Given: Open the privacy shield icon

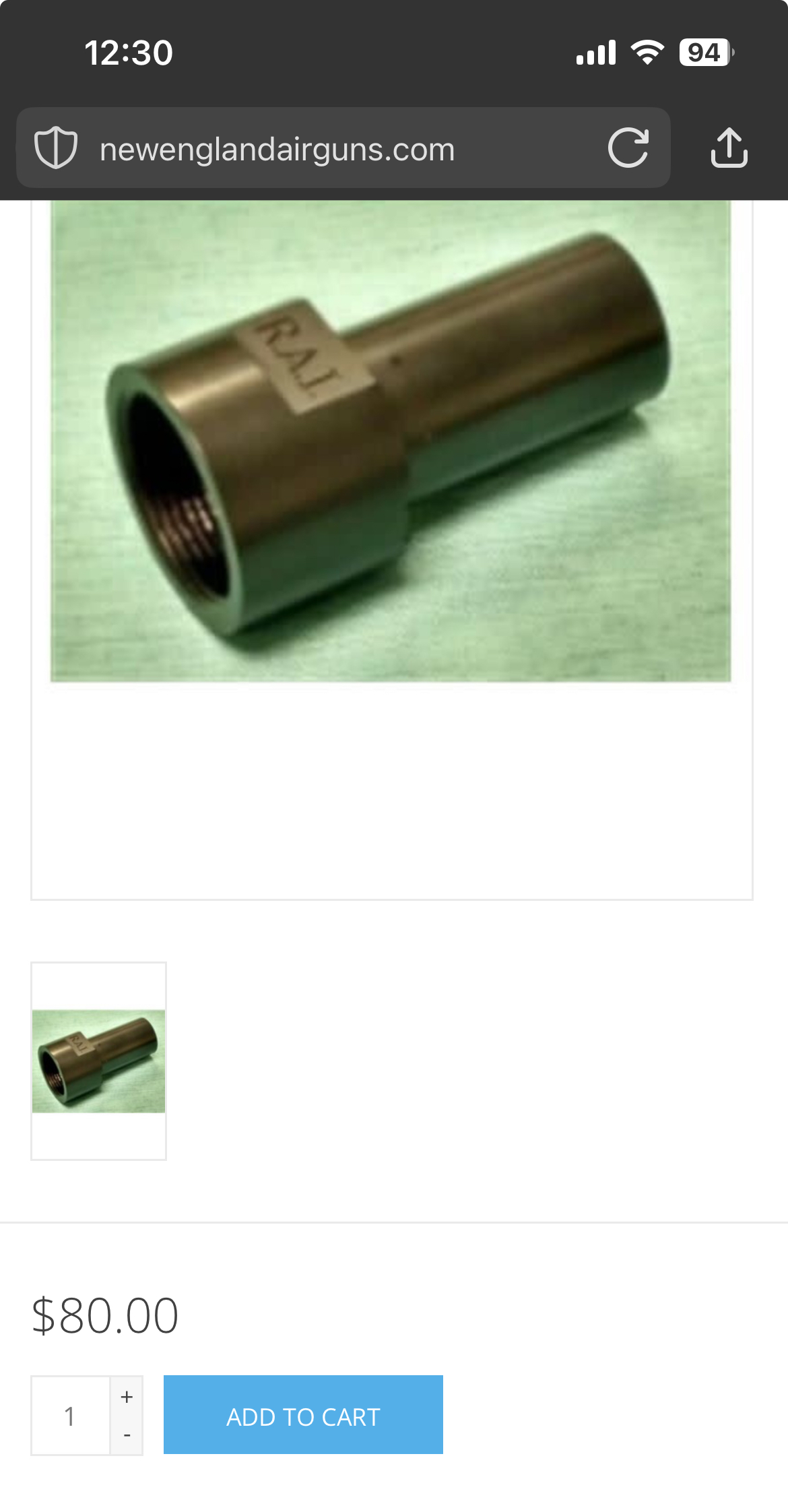Looking at the screenshot, I should pos(56,148).
